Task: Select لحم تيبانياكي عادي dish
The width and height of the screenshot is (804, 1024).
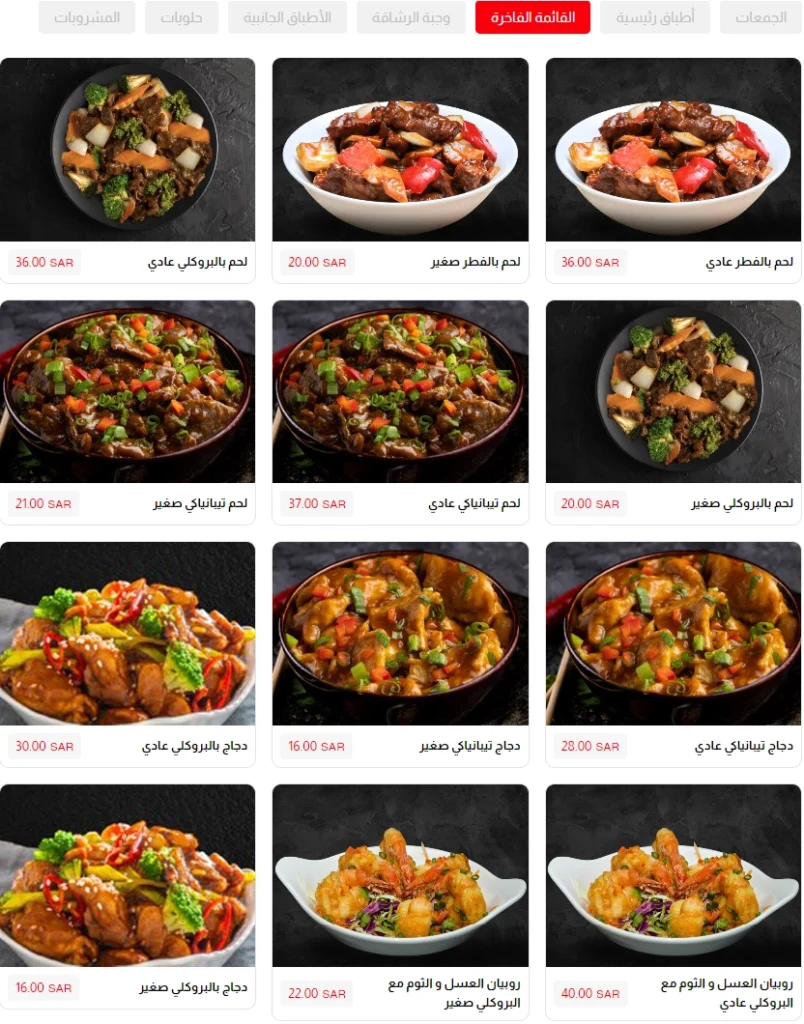Action: tap(400, 392)
